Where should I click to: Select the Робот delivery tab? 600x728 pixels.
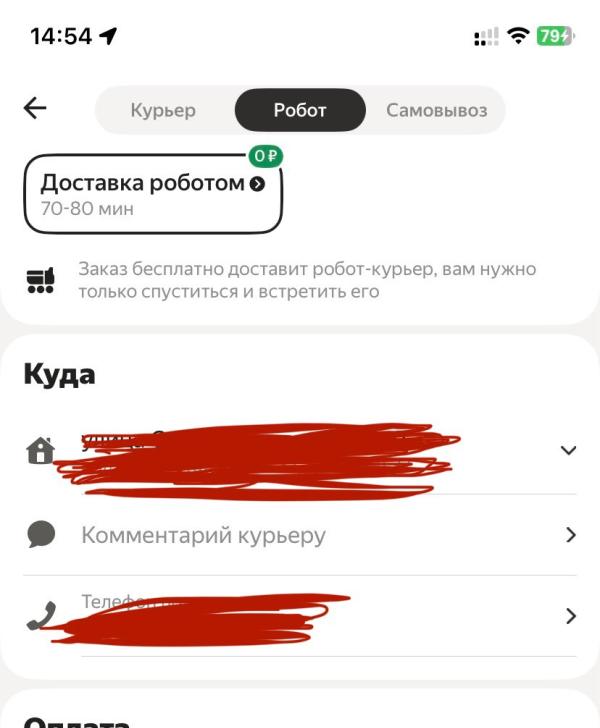300,110
